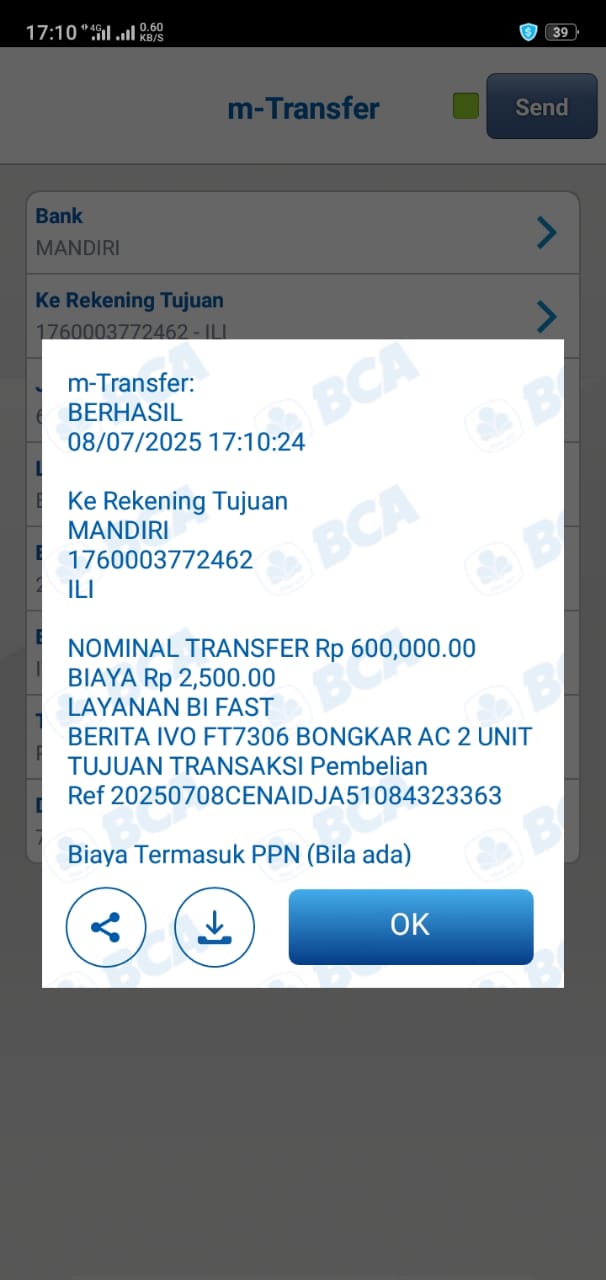Viewport: 606px width, 1280px height.
Task: Share the transfer receipt
Action: point(106,927)
